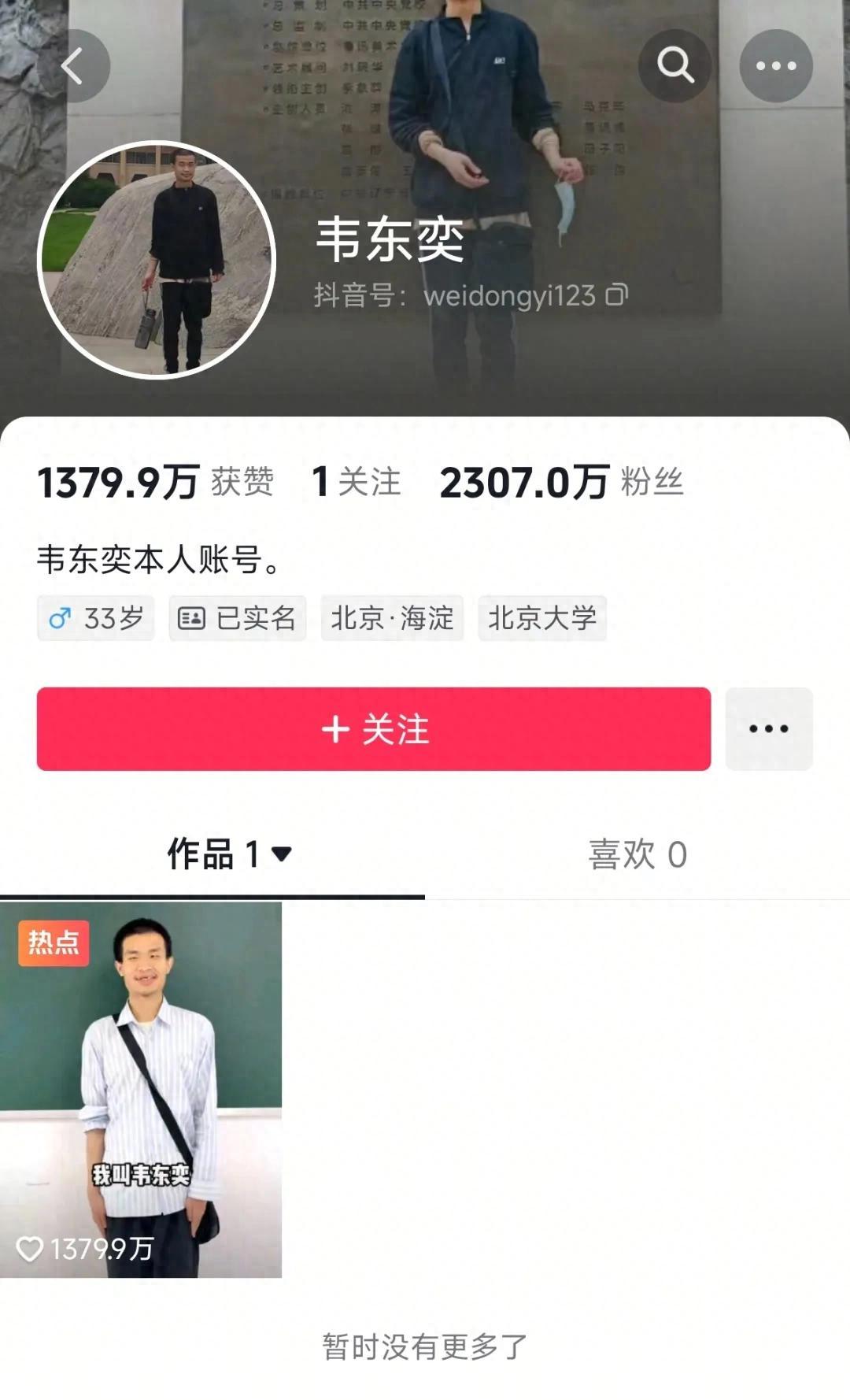The width and height of the screenshot is (850, 1400).
Task: Open the 北京大学 tag
Action: point(542,618)
